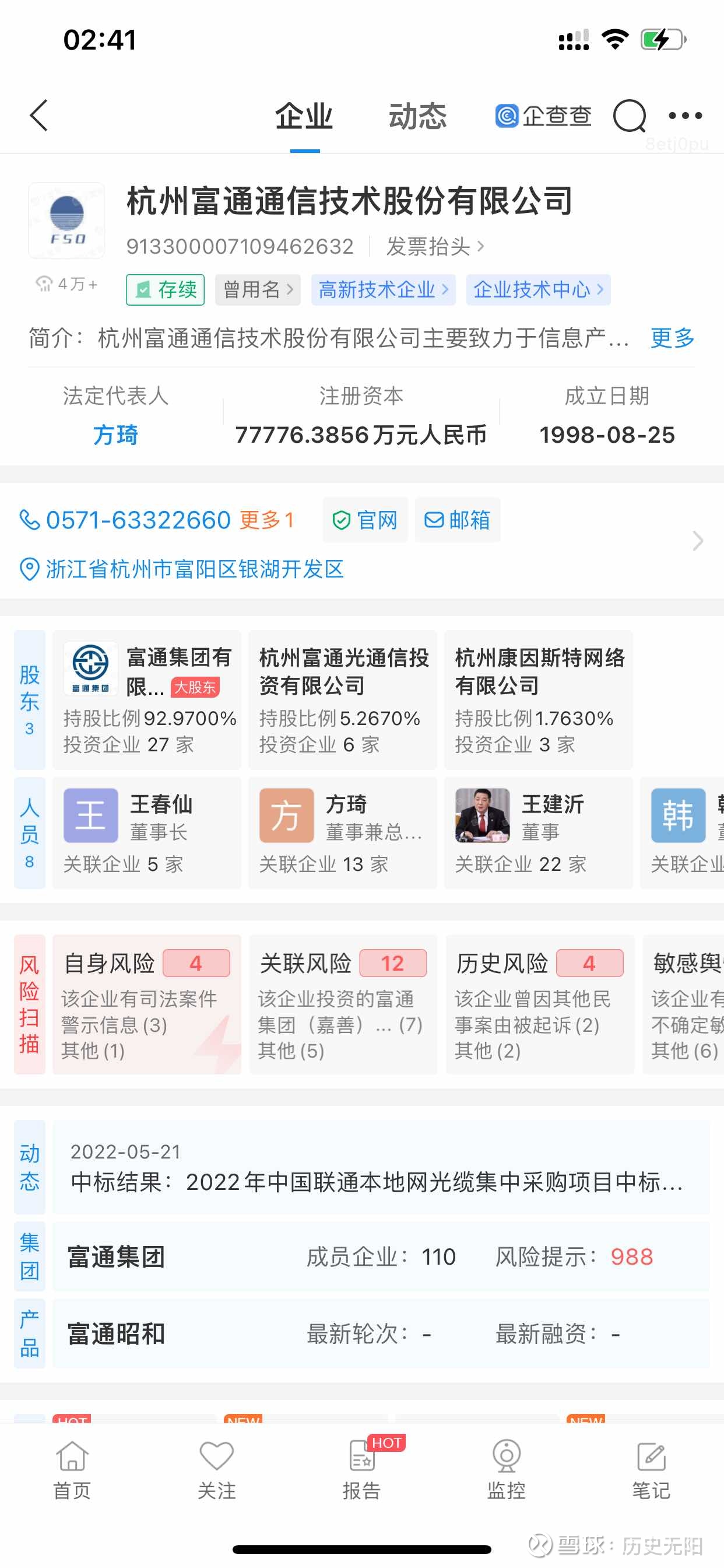
Task: Open the 邮箱 email button
Action: [458, 520]
